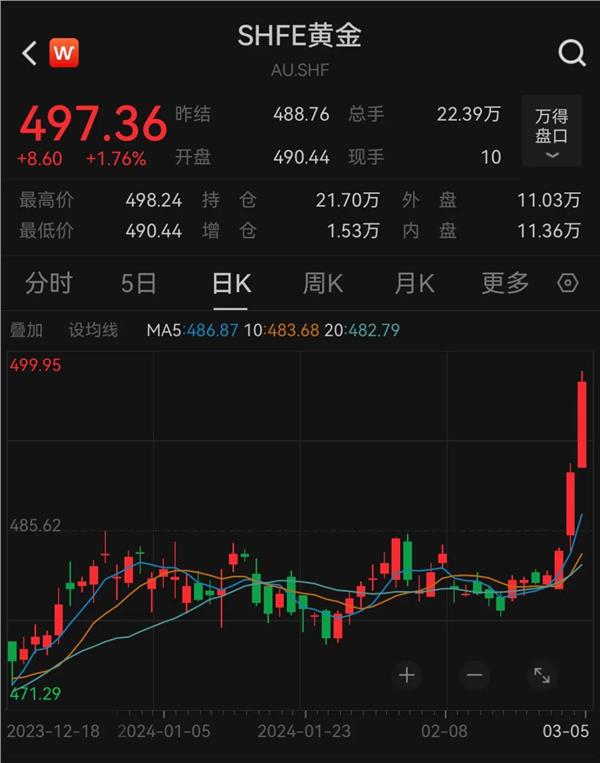Switch to the 5日 chart tab
Viewport: 600px width, 763px height.
coord(138,284)
